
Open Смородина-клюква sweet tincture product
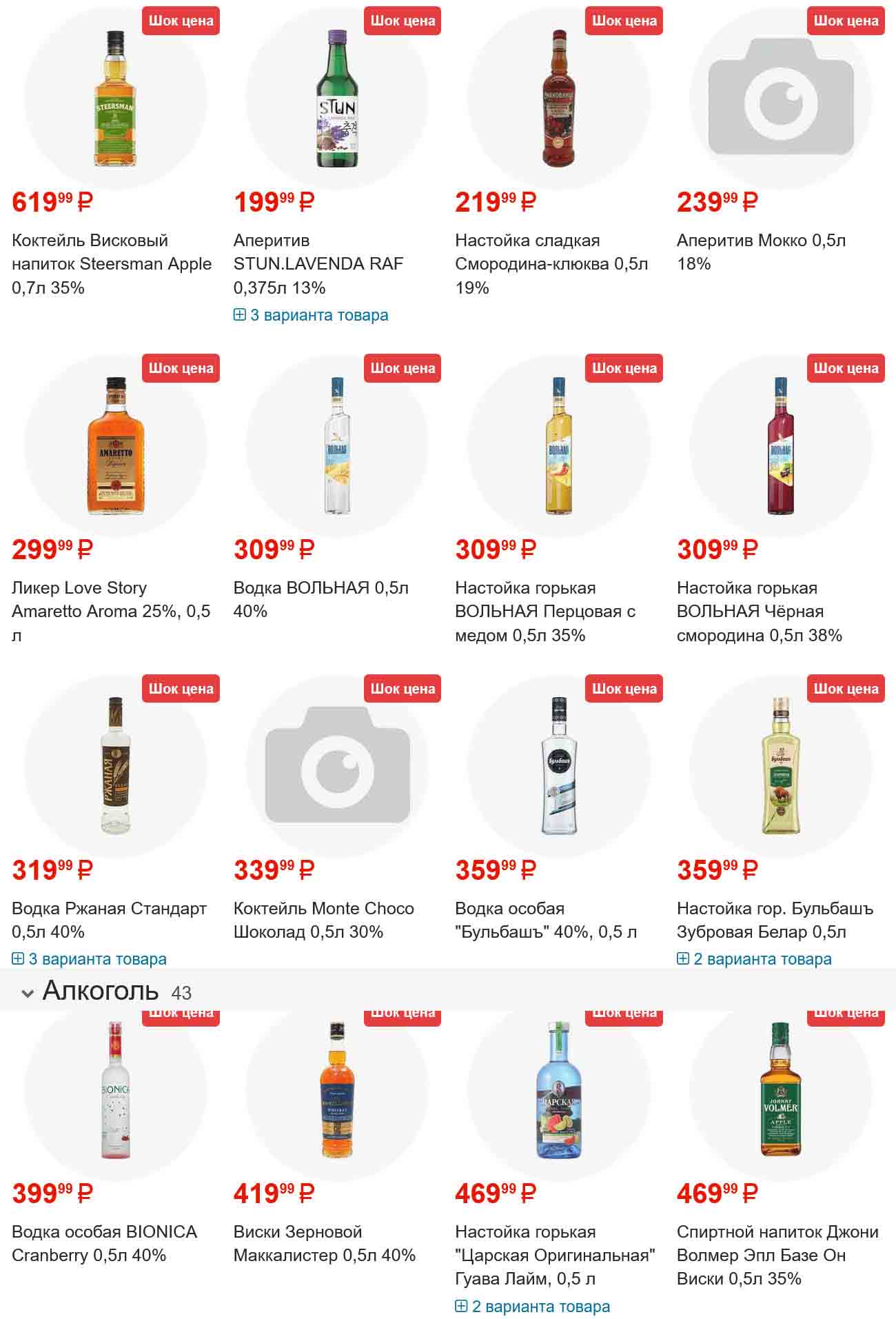point(551,263)
